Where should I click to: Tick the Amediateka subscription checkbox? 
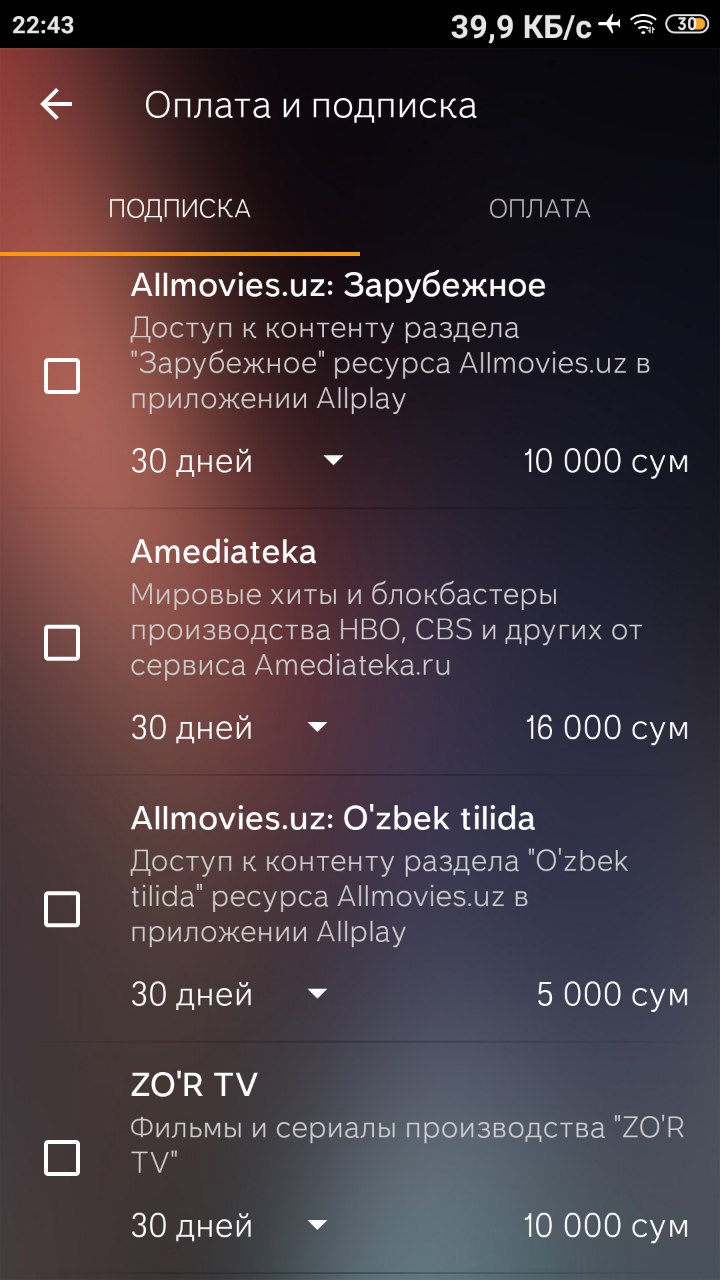pyautogui.click(x=62, y=642)
